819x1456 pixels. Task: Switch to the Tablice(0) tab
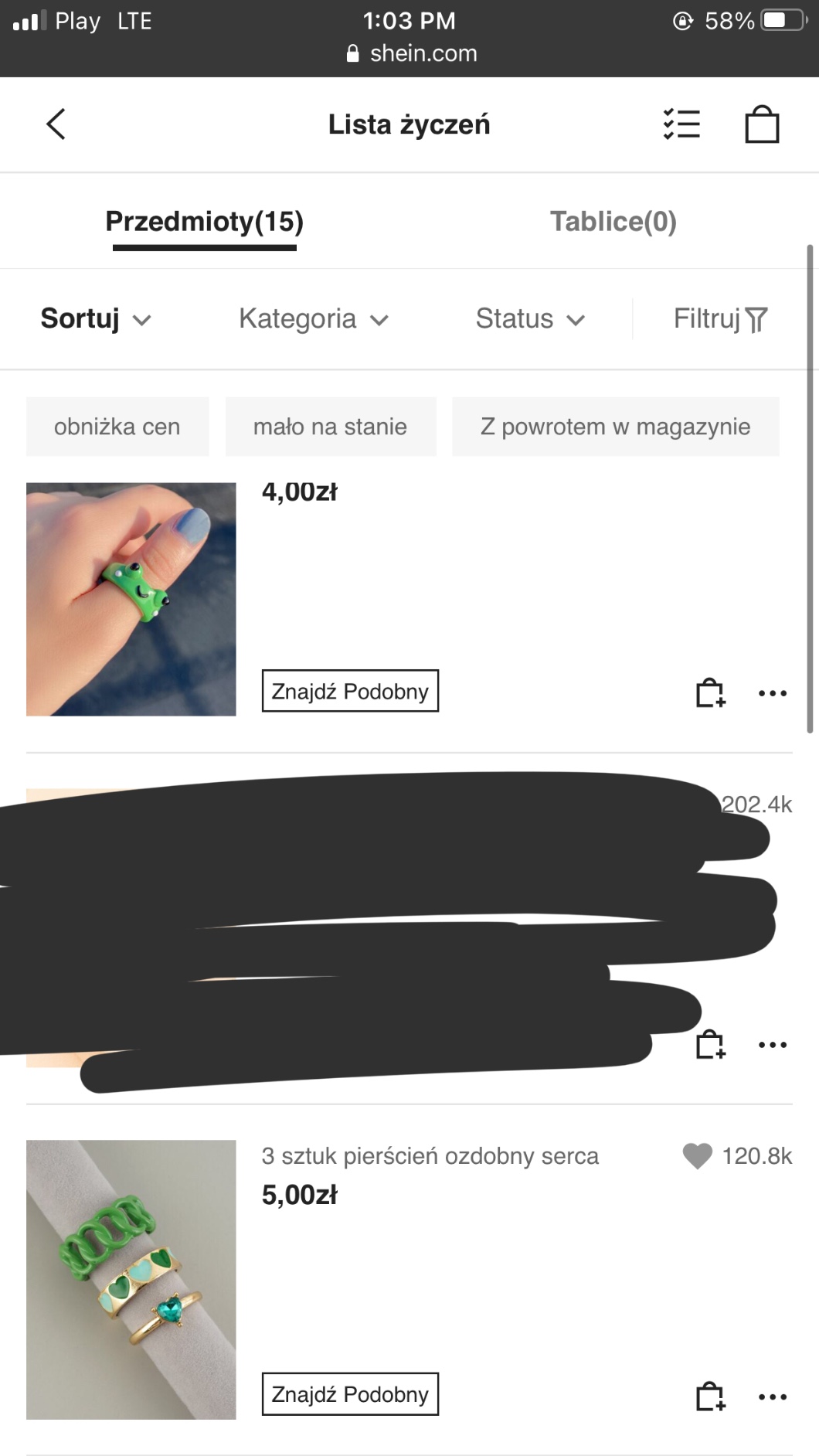613,222
